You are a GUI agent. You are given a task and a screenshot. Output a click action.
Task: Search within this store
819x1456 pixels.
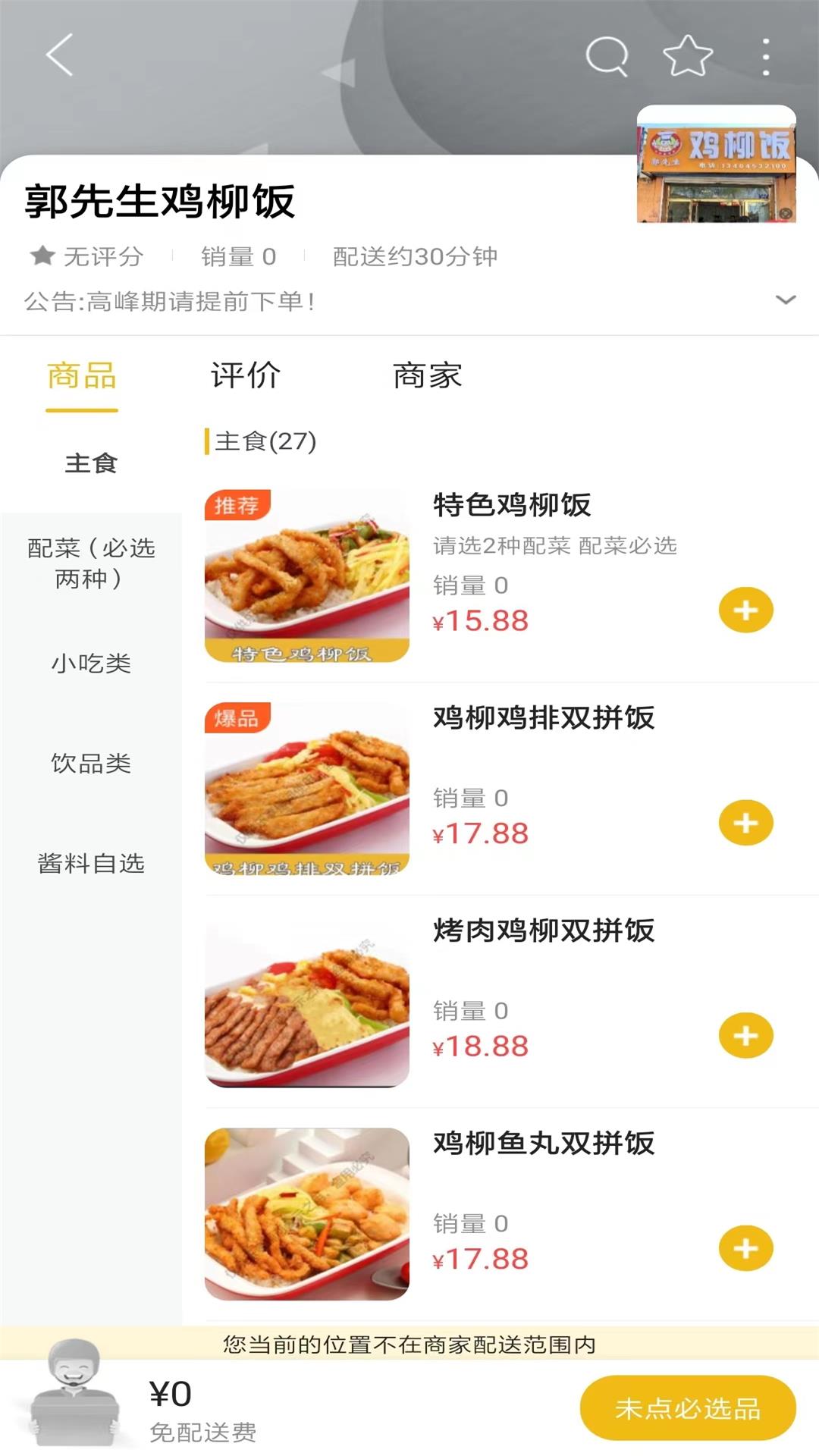pyautogui.click(x=607, y=56)
